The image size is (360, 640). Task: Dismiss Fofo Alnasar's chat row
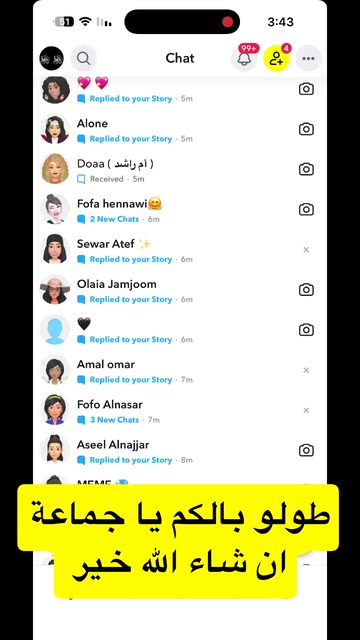click(x=306, y=410)
